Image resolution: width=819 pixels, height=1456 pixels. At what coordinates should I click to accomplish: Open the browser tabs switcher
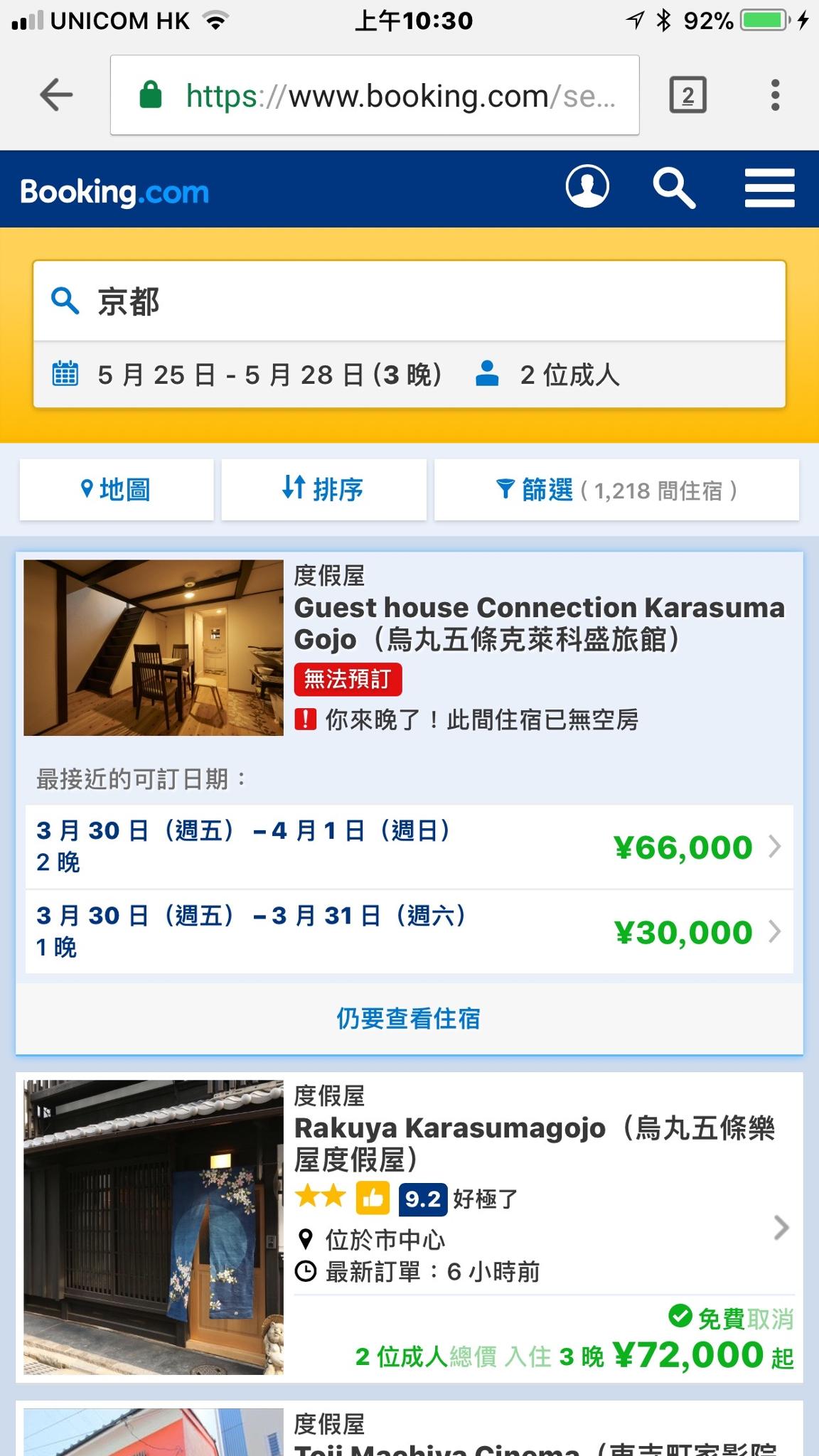pos(687,95)
